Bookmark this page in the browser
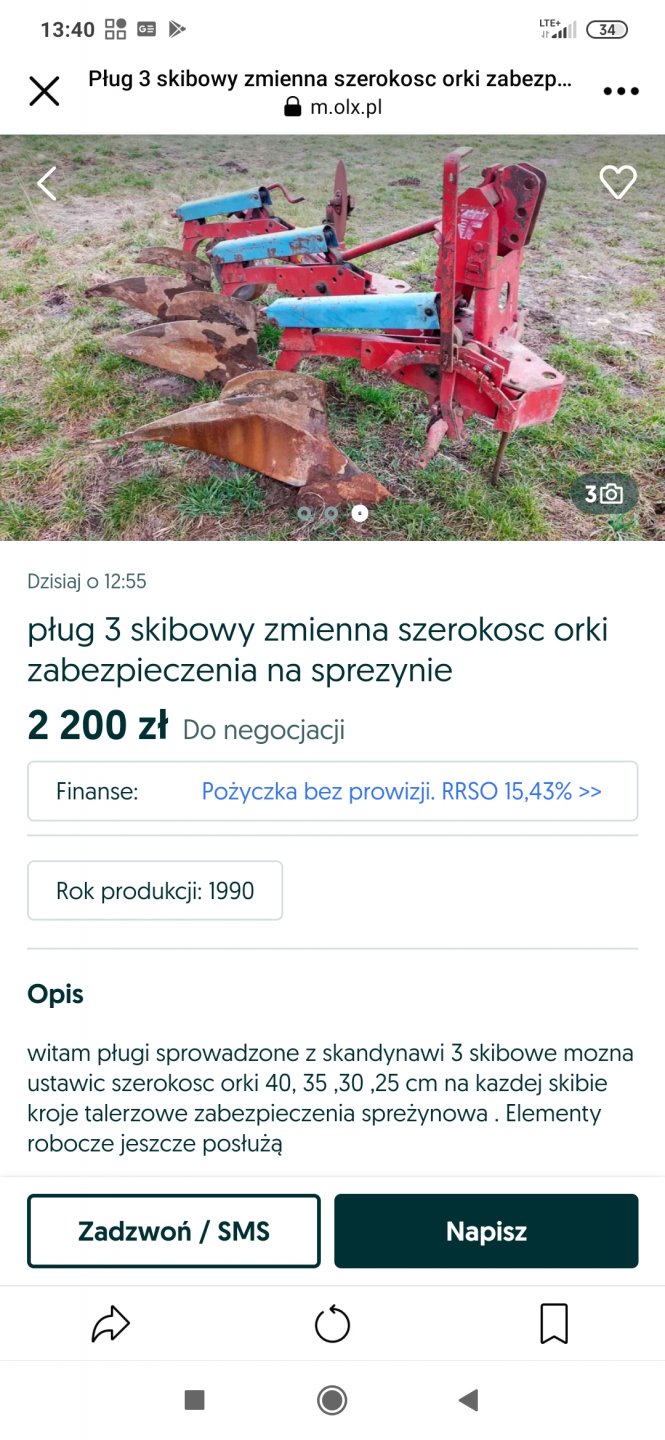 tap(553, 1324)
